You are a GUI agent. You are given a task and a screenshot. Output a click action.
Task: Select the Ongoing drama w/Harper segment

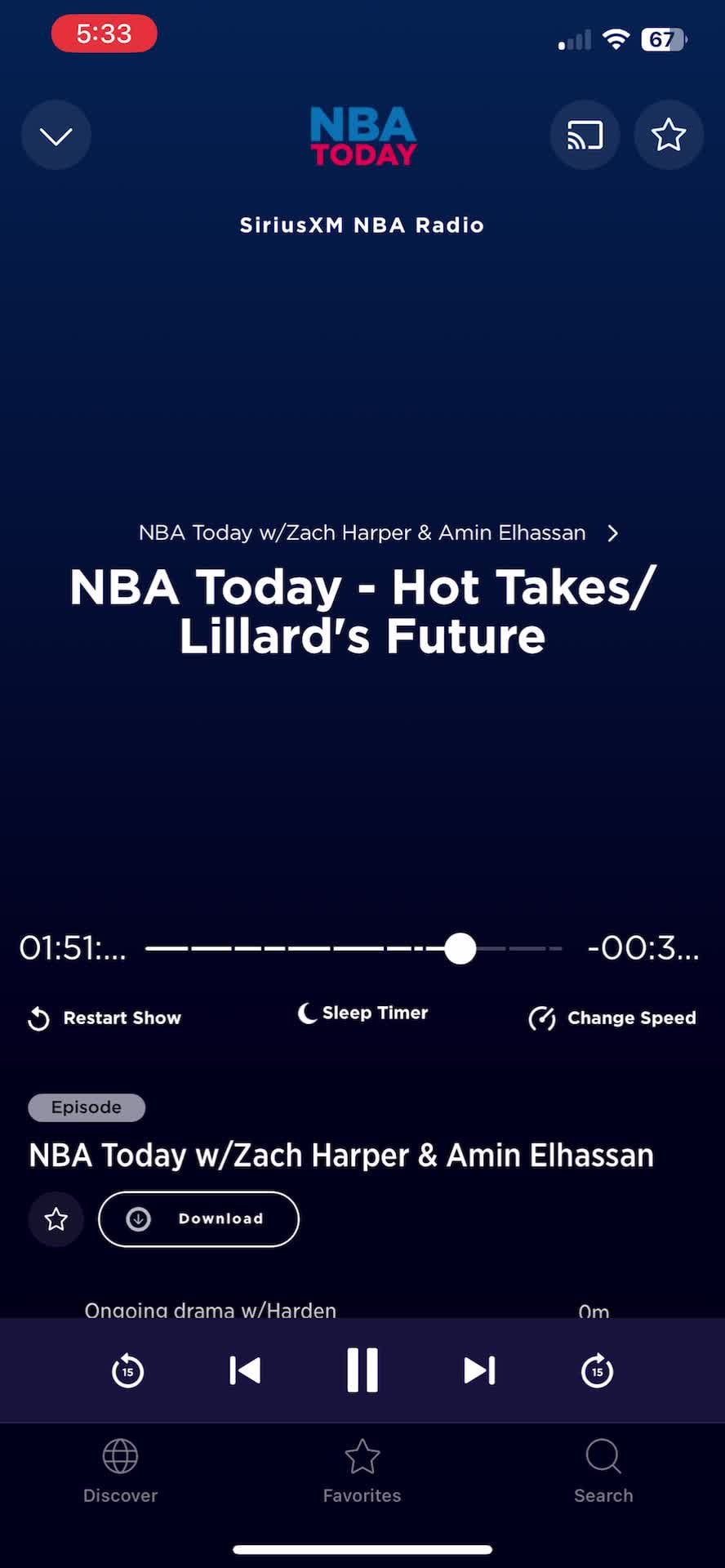click(x=211, y=1309)
